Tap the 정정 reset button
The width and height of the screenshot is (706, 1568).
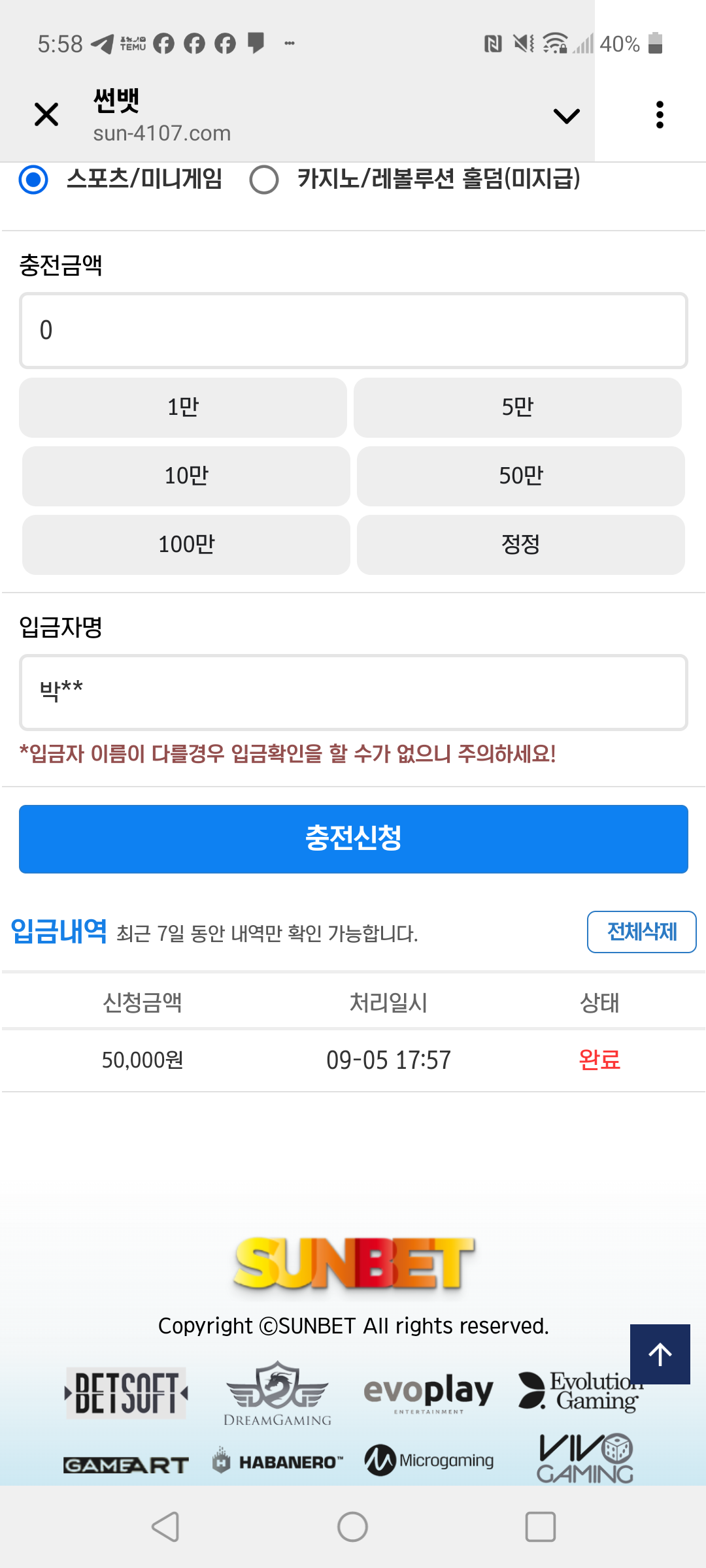521,545
